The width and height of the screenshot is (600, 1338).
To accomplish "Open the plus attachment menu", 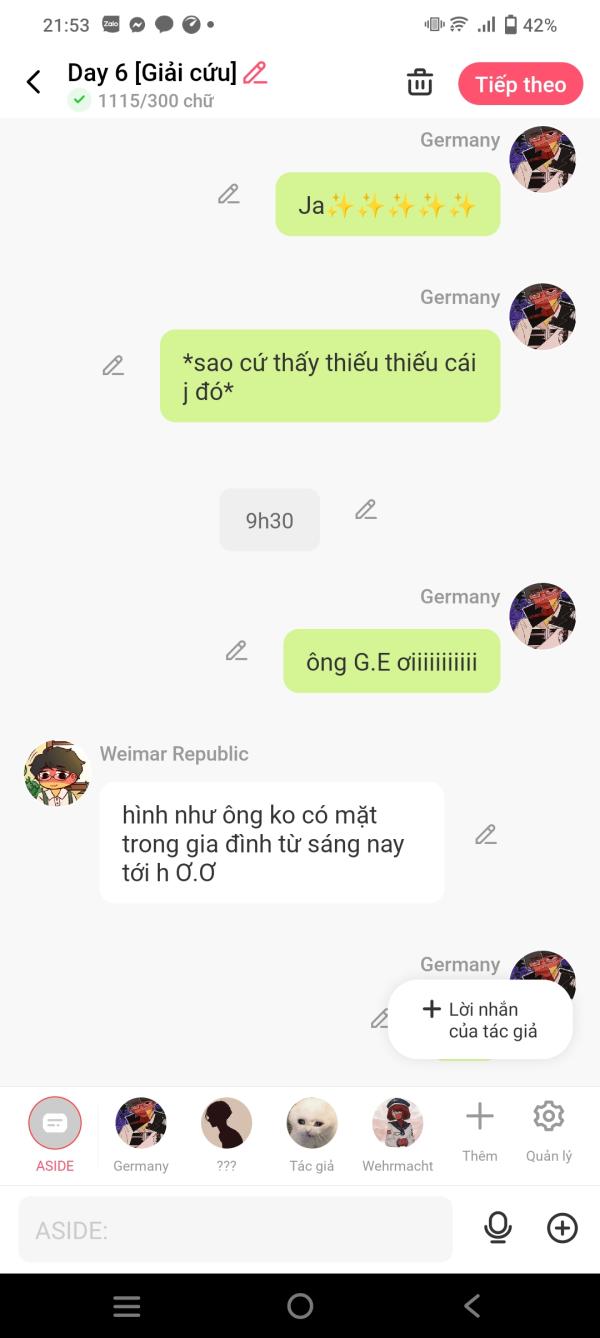I will click(x=562, y=1228).
